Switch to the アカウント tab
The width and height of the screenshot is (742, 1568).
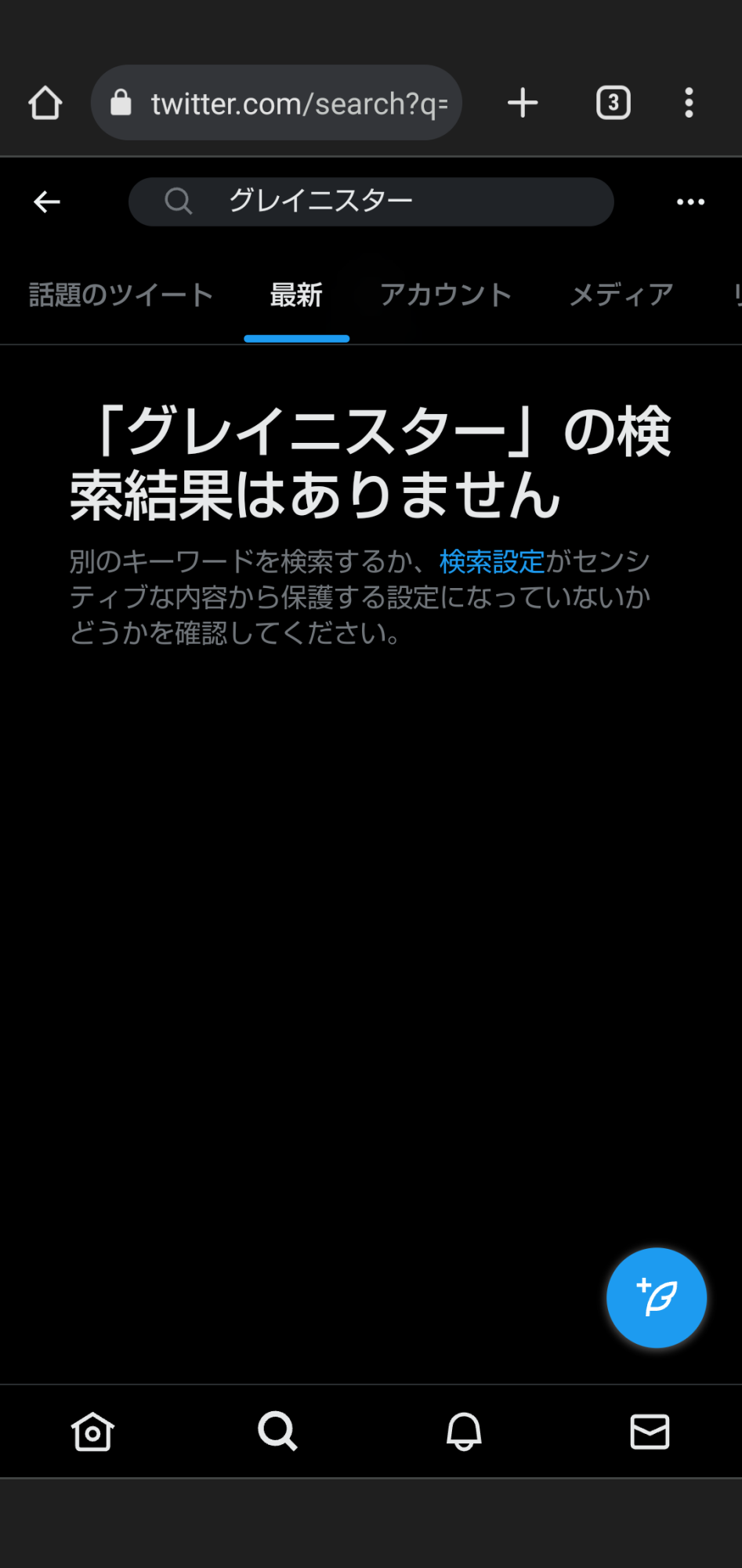point(446,296)
